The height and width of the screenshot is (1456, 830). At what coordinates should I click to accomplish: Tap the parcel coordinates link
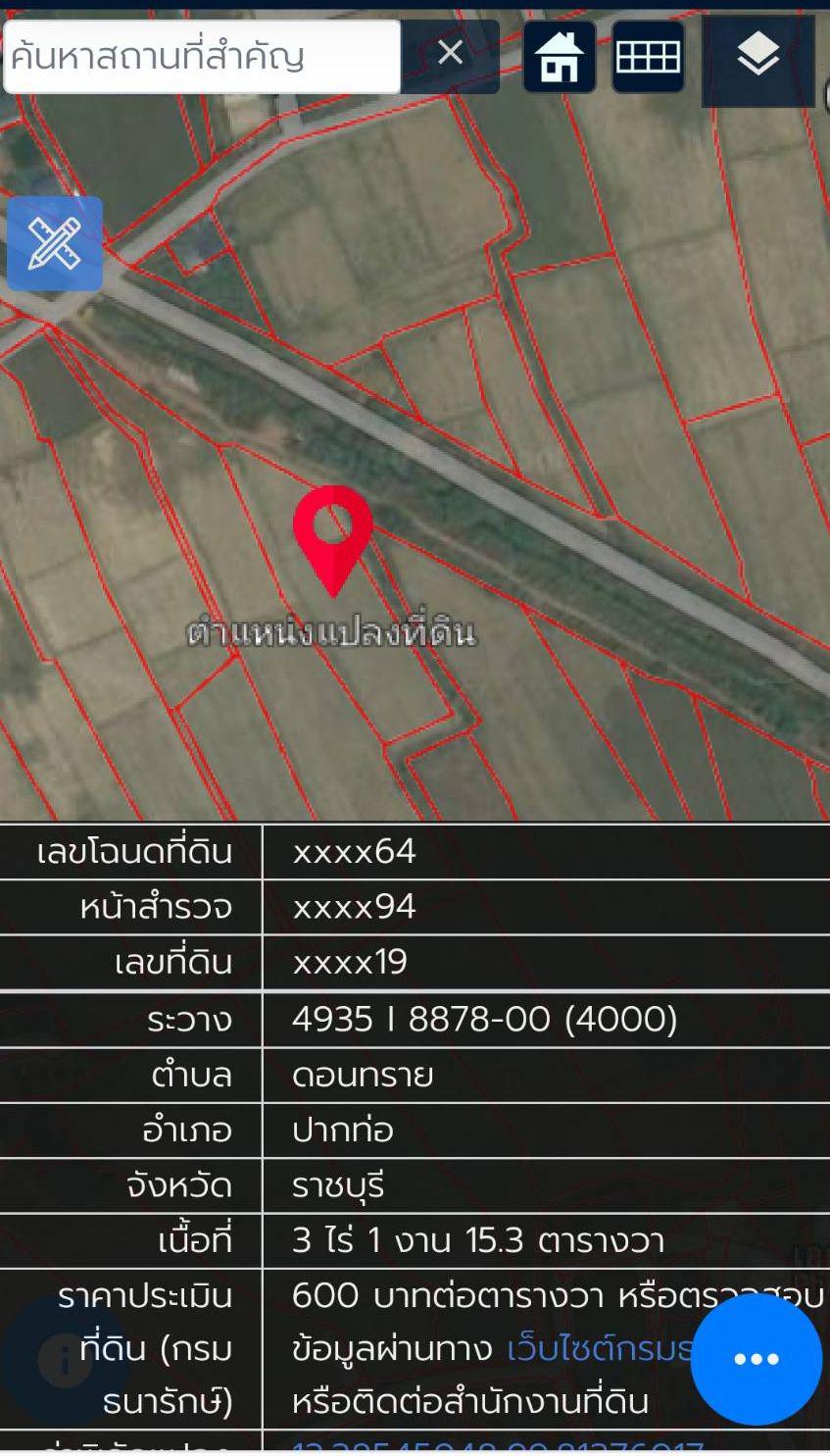(x=497, y=1447)
